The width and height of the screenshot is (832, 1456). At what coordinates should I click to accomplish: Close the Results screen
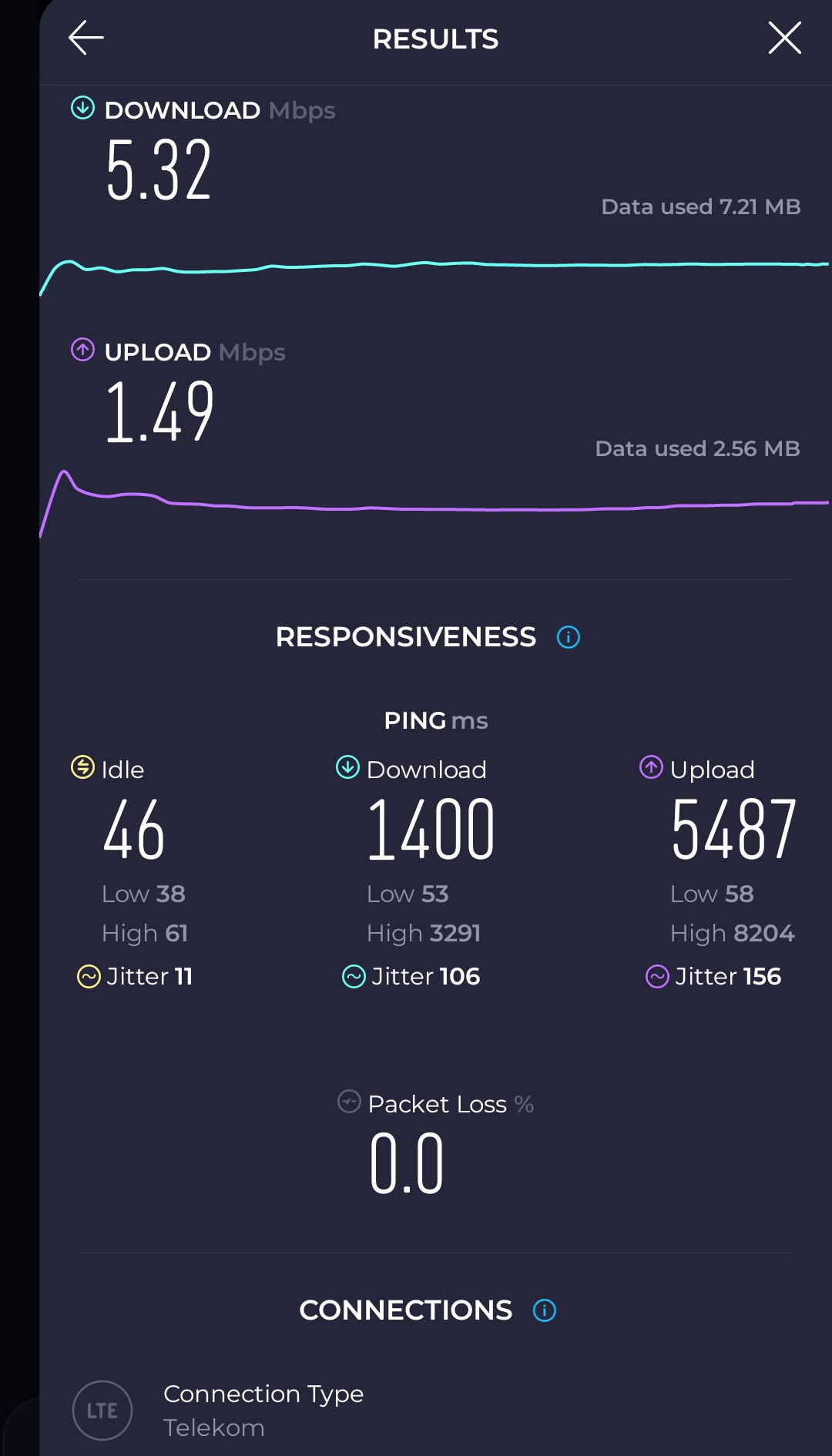tap(784, 38)
